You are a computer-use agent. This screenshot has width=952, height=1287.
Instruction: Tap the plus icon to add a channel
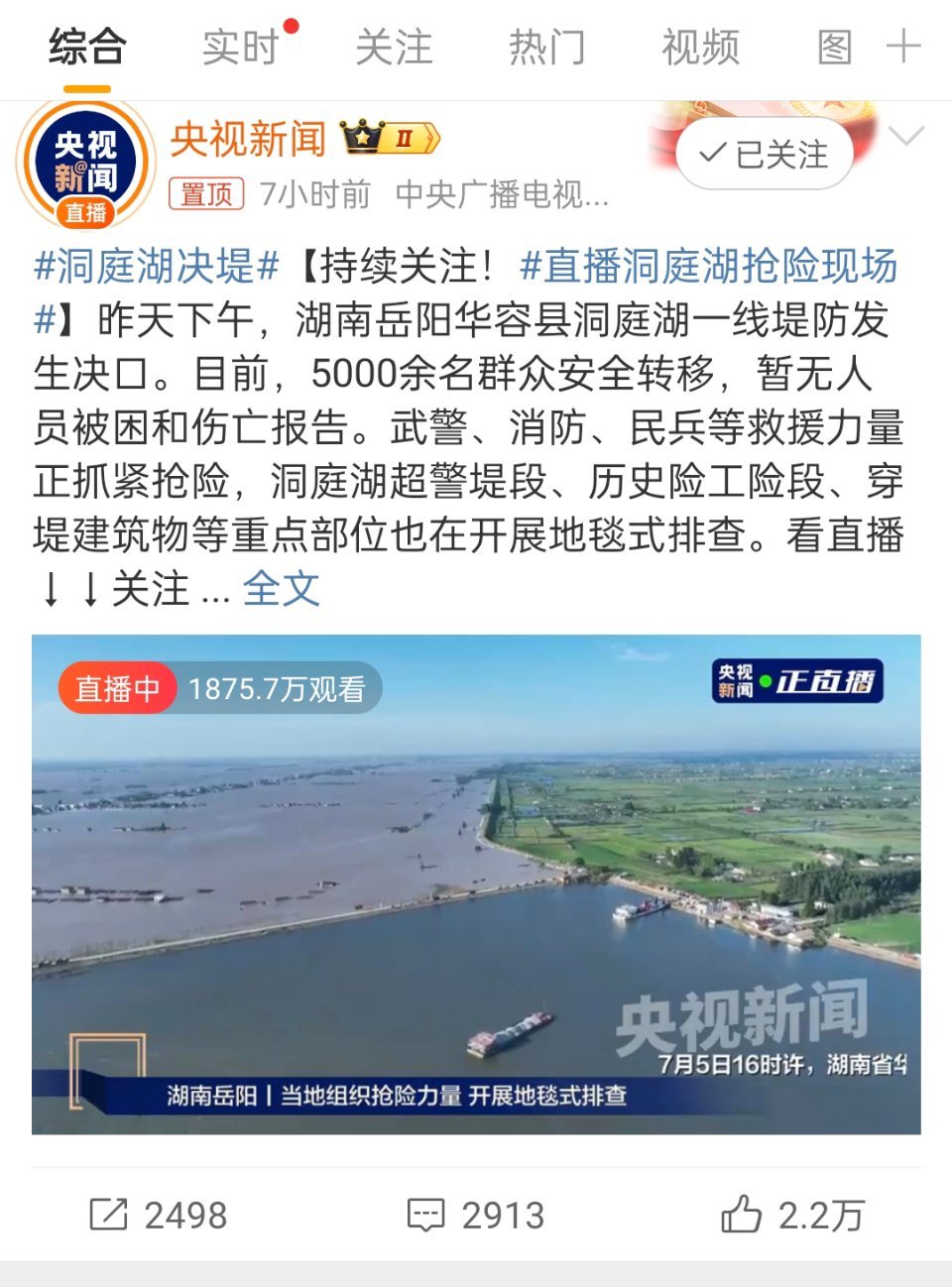904,47
